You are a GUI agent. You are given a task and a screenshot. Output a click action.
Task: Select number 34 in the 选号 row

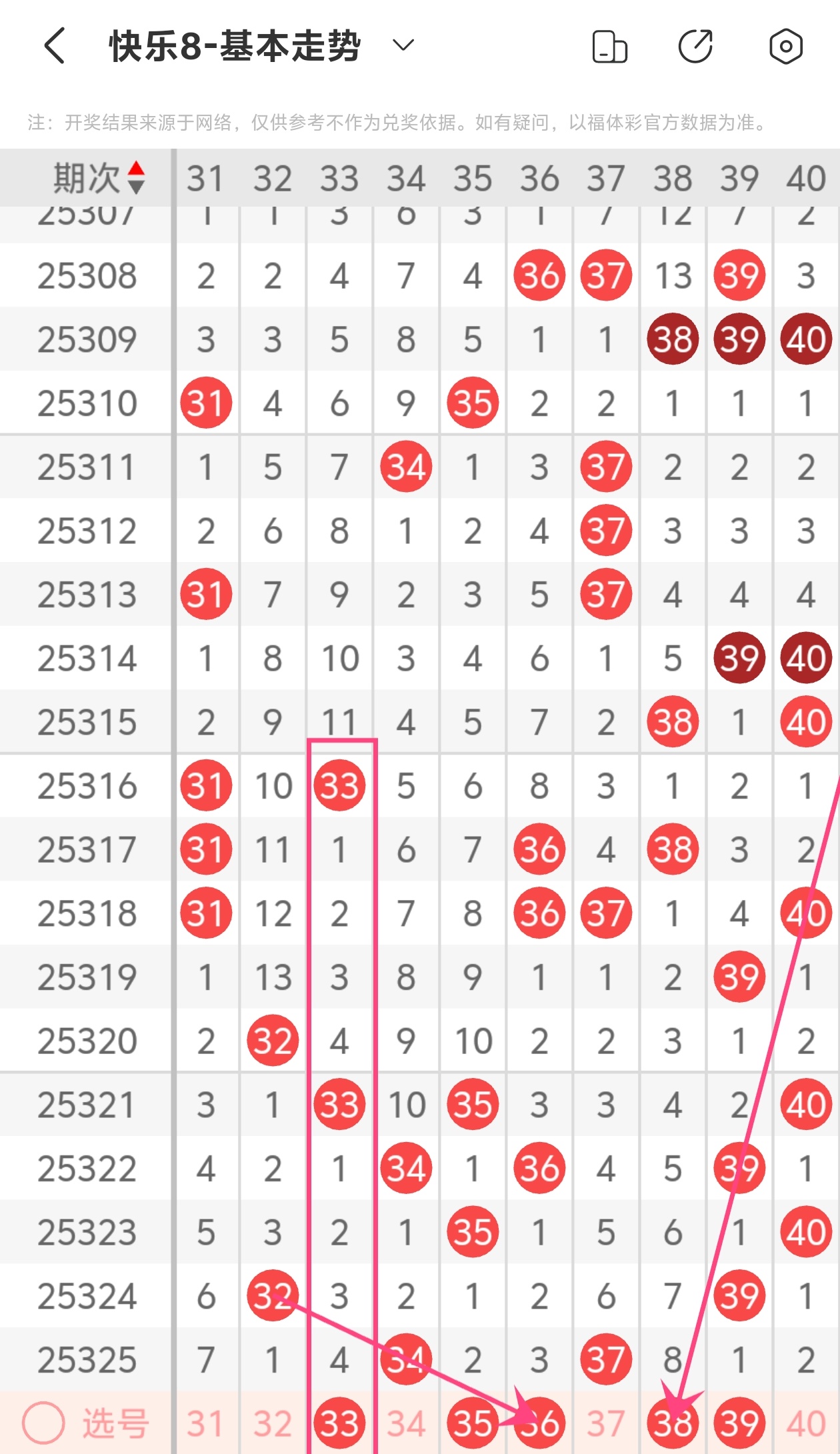coord(406,1424)
